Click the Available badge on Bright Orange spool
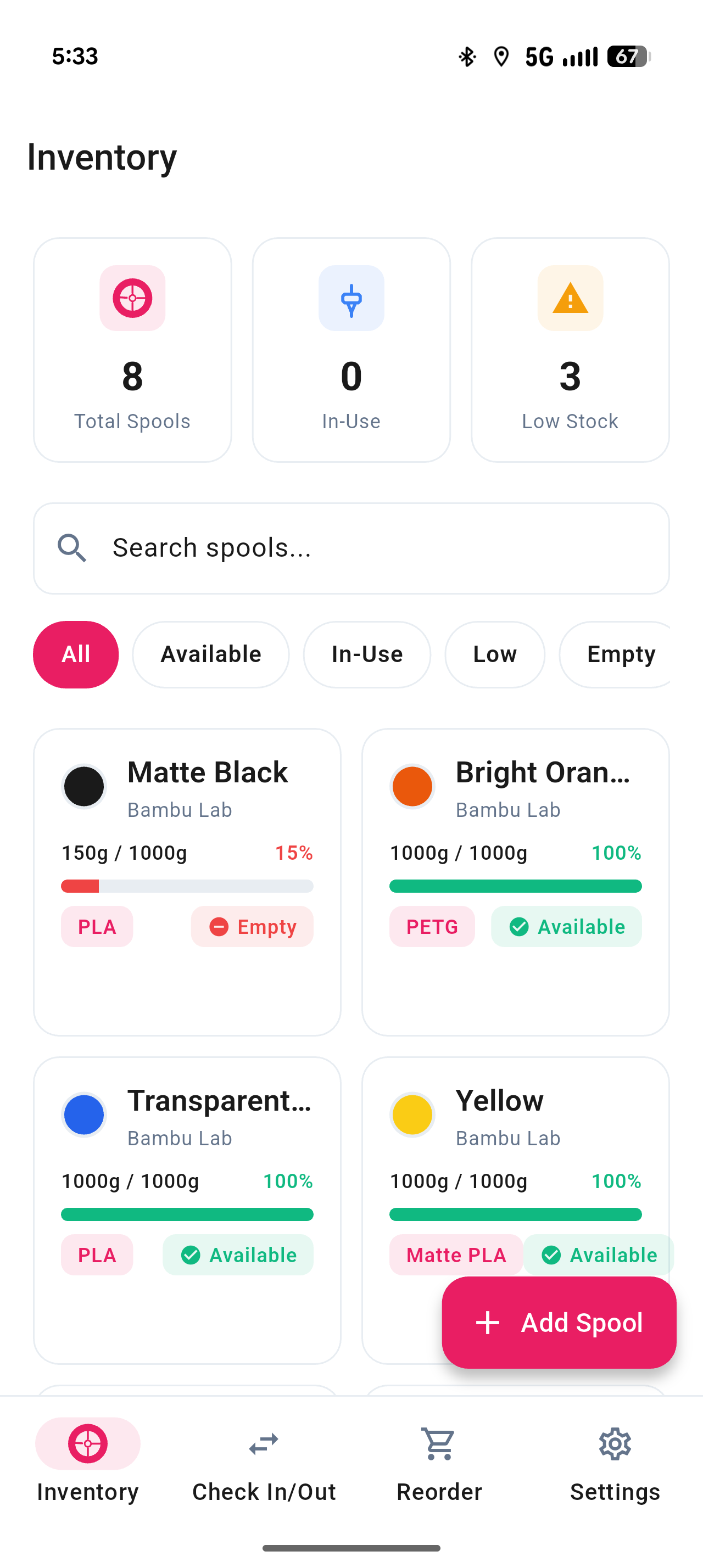This screenshot has height=1568, width=703. pyautogui.click(x=566, y=926)
